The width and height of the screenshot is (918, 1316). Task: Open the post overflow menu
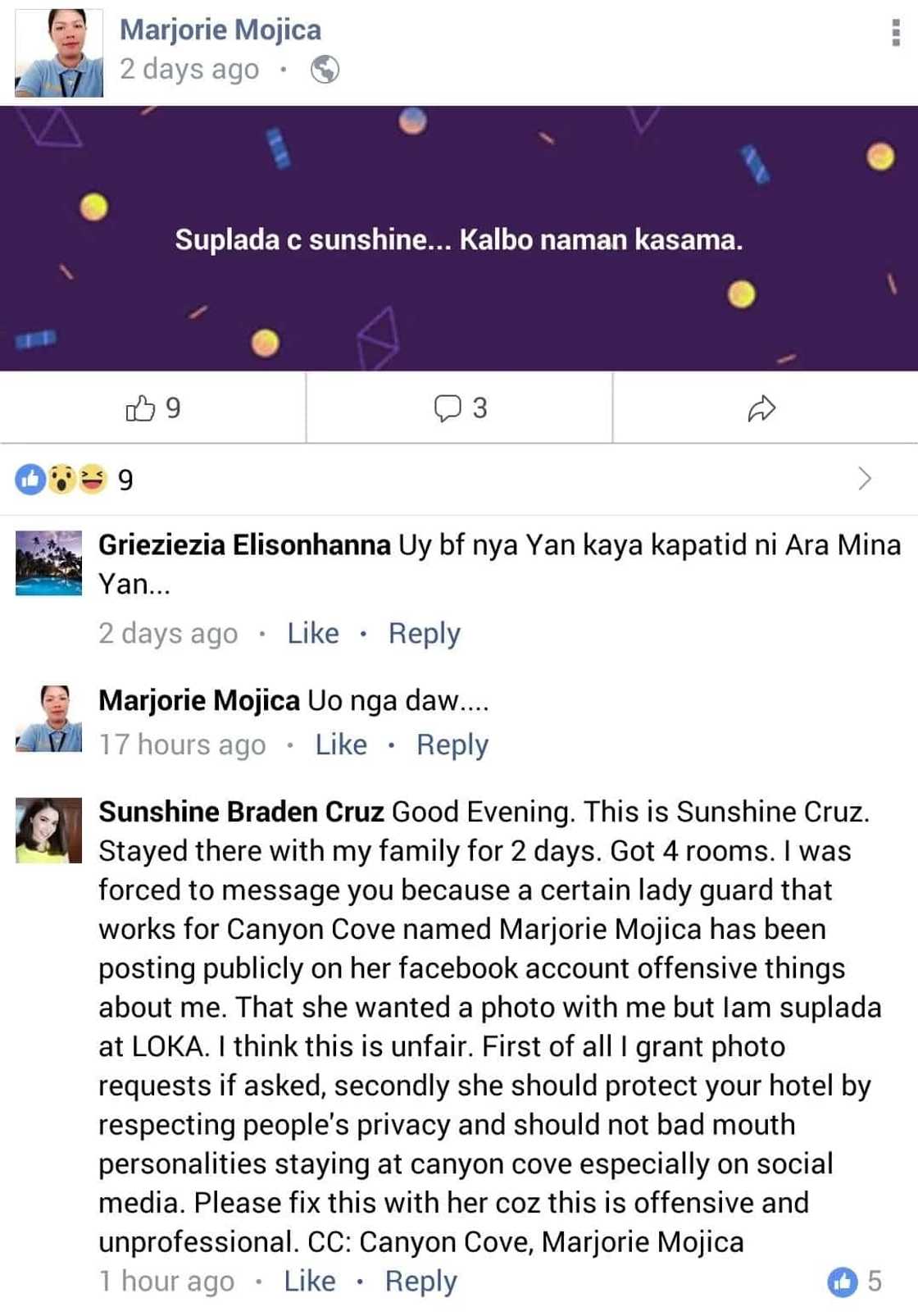point(895,33)
